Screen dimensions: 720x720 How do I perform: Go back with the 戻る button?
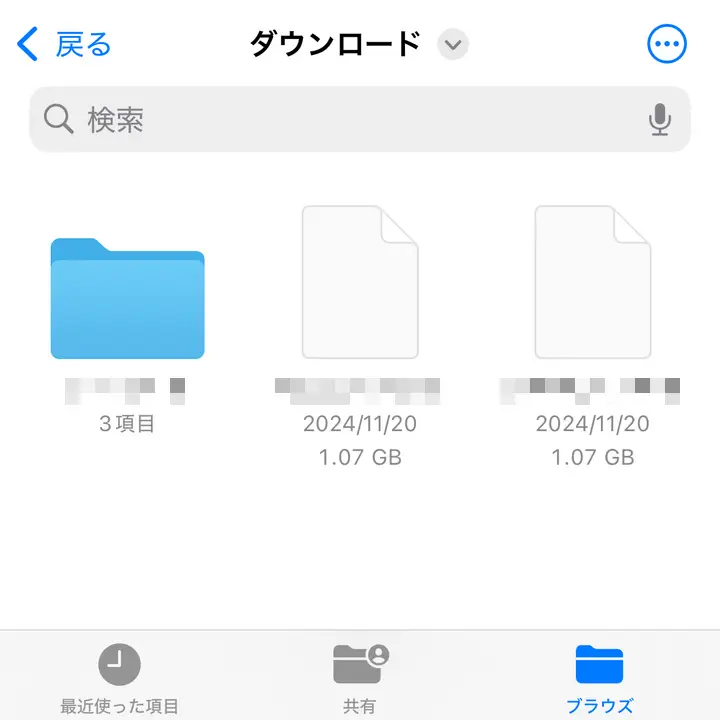click(65, 44)
